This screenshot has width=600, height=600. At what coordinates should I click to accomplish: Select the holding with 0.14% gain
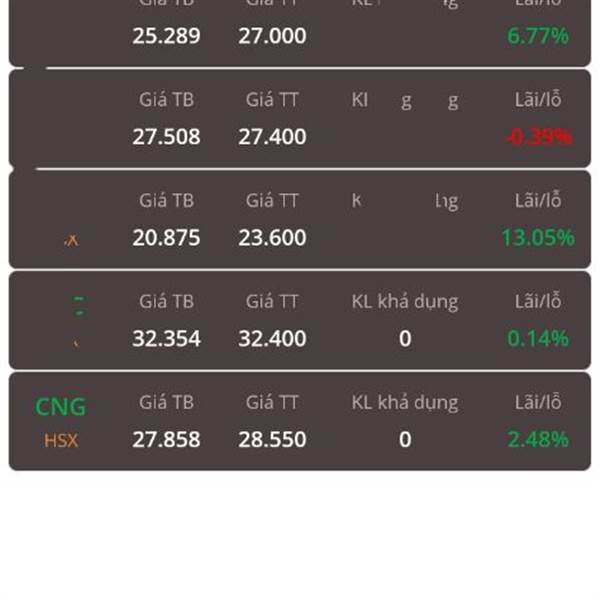tap(299, 320)
